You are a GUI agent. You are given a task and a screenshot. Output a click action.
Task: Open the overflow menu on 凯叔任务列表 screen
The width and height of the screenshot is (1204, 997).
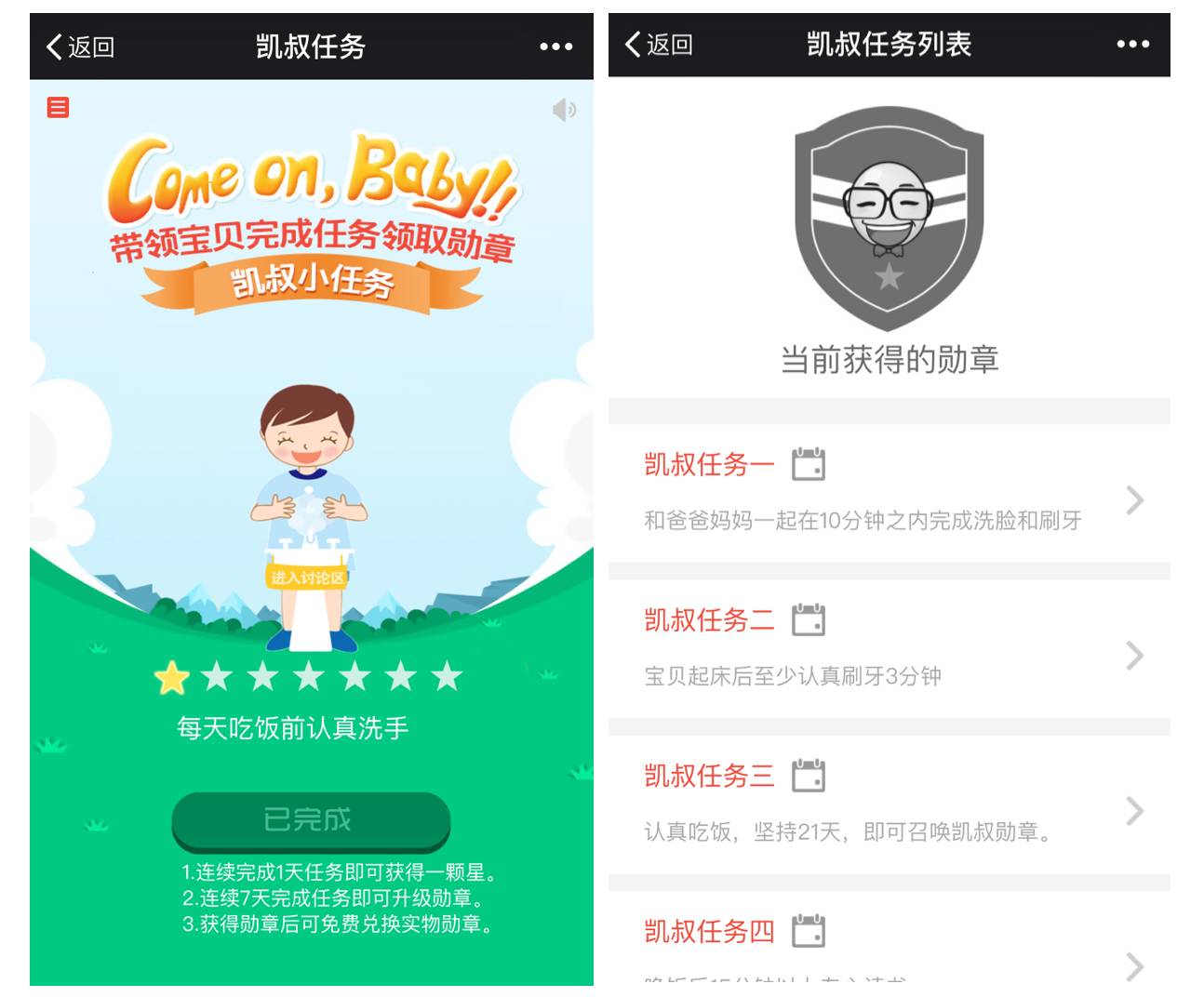[x=1132, y=45]
